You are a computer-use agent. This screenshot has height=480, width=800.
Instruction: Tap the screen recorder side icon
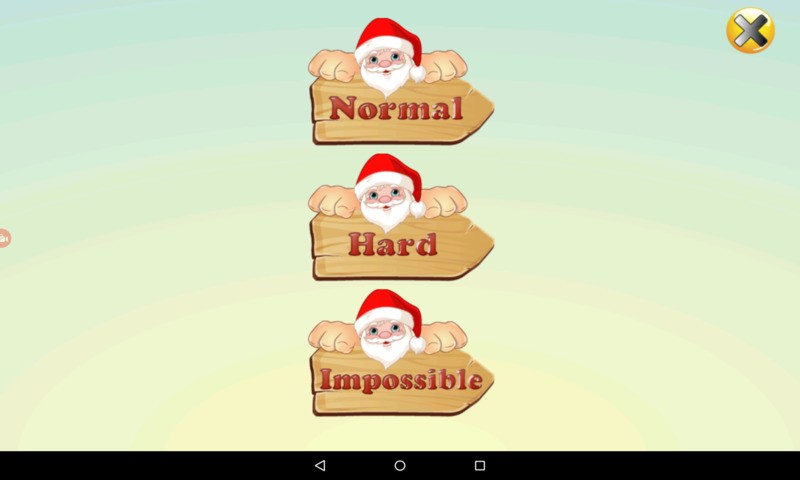point(4,238)
